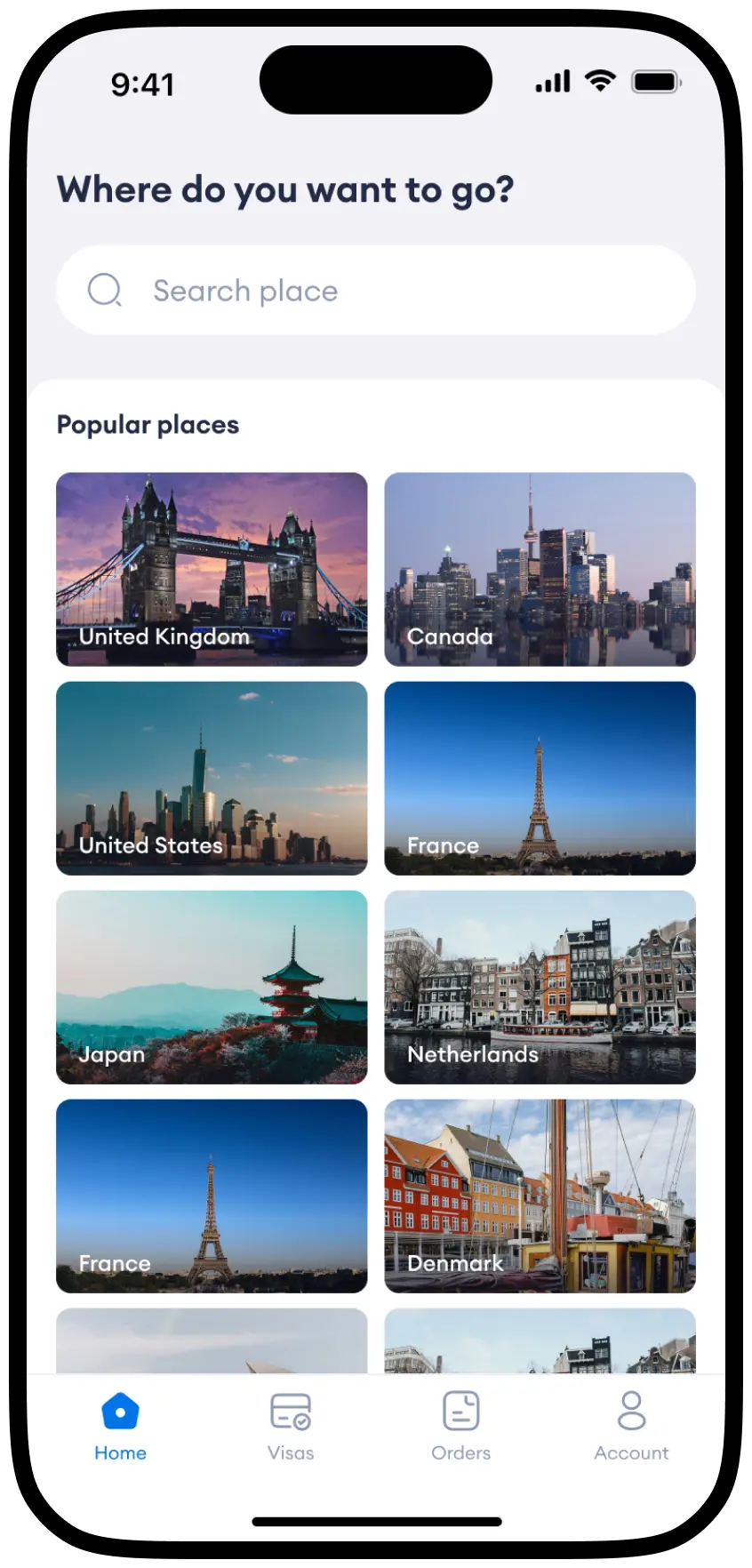Viewport: 752px width, 1568px height.
Task: Open the Visas section
Action: (290, 1422)
